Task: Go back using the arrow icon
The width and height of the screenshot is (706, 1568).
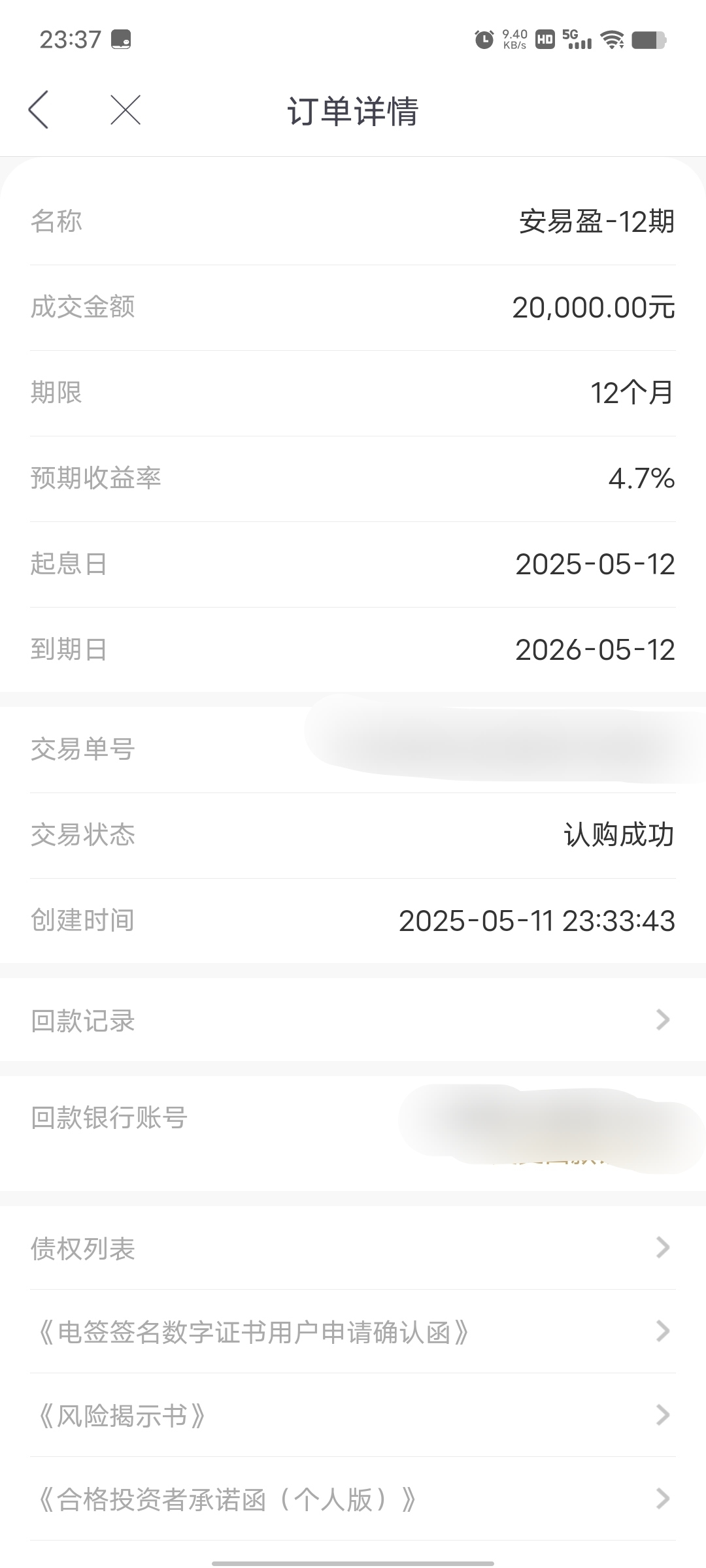Action: (x=39, y=110)
